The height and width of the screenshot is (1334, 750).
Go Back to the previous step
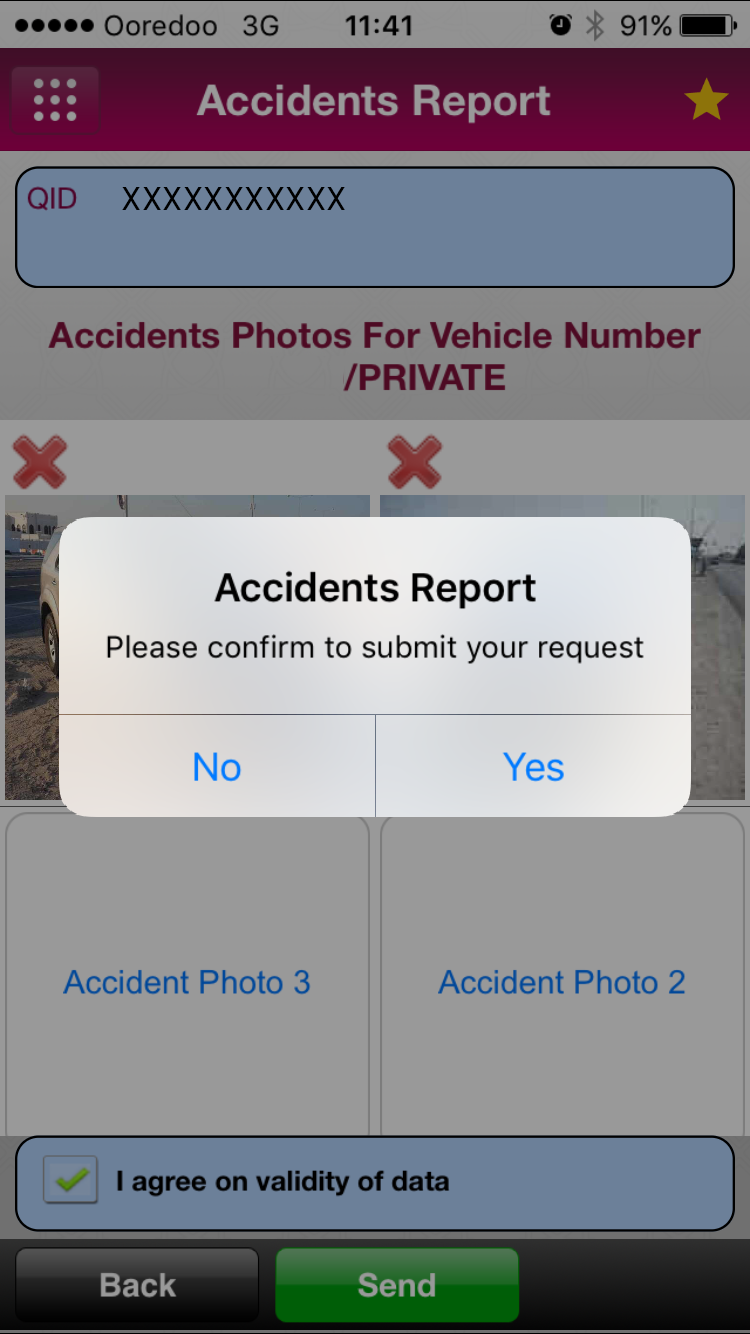tap(137, 1285)
